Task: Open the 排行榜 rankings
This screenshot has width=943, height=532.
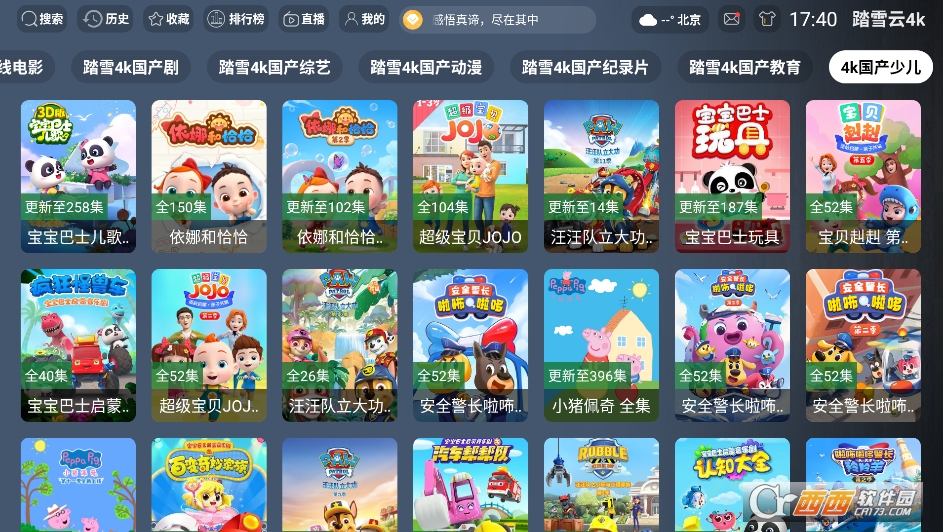Action: (x=236, y=19)
